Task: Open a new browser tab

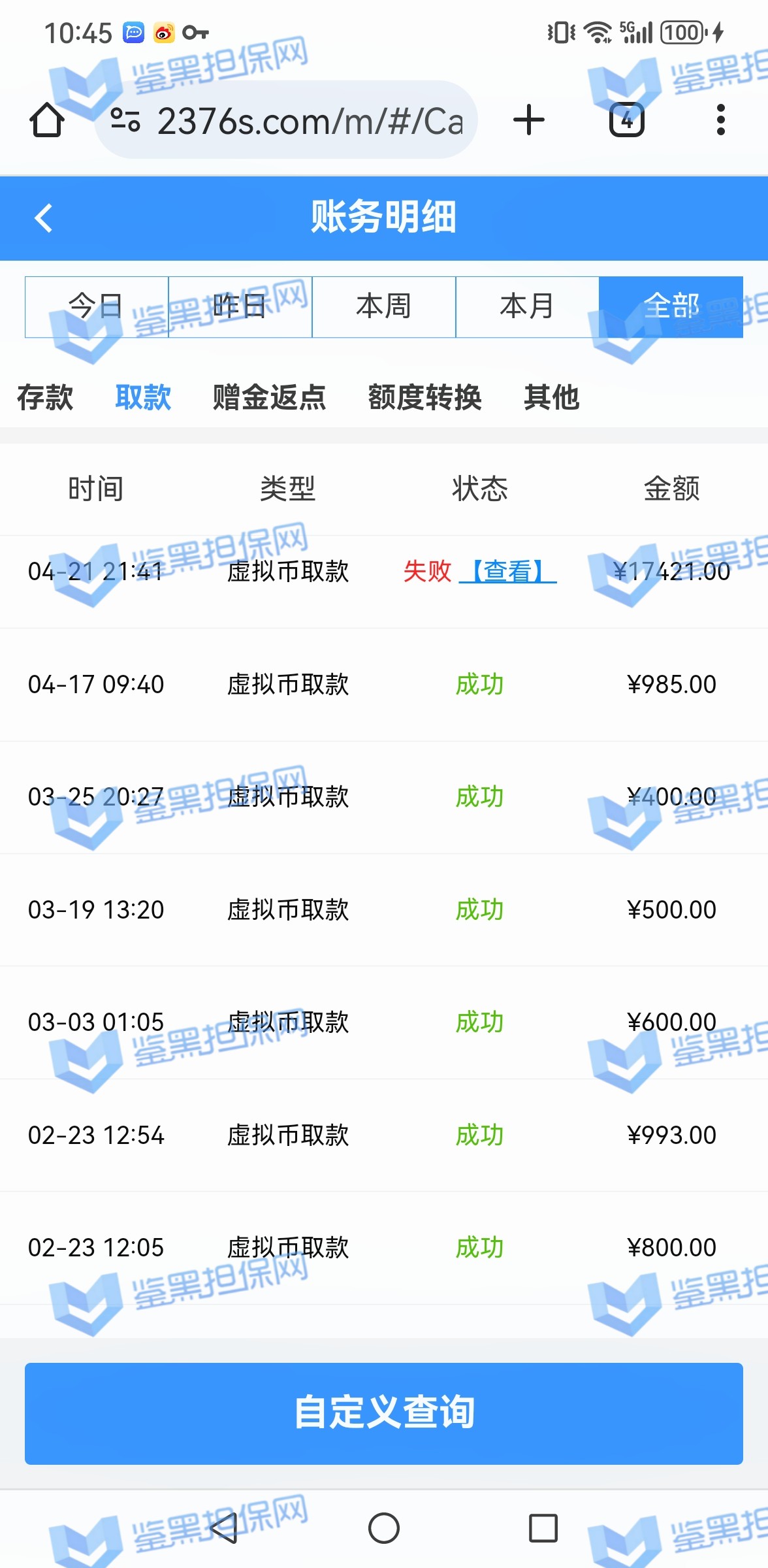Action: tap(528, 120)
